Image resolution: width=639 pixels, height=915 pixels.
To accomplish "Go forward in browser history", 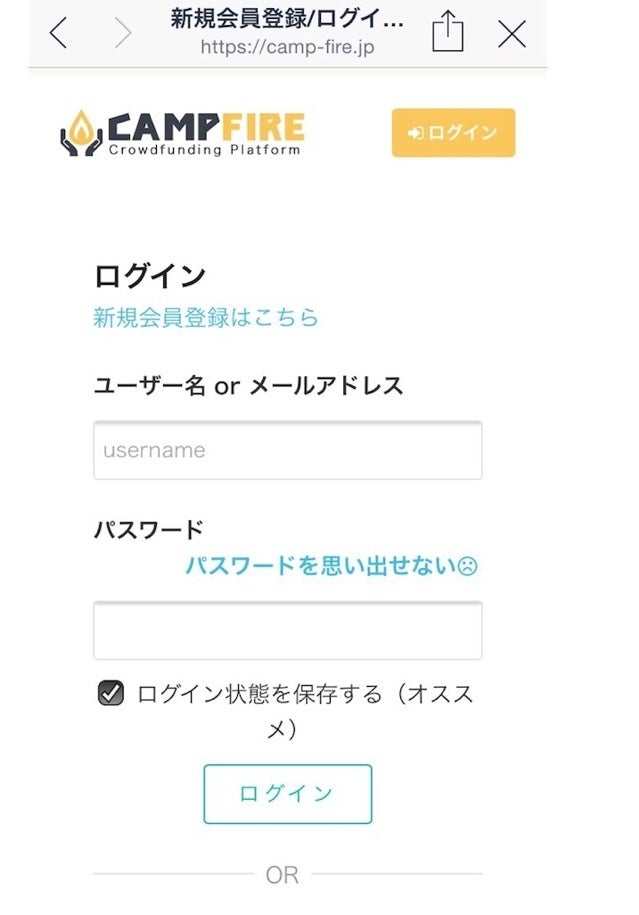I will point(123,34).
